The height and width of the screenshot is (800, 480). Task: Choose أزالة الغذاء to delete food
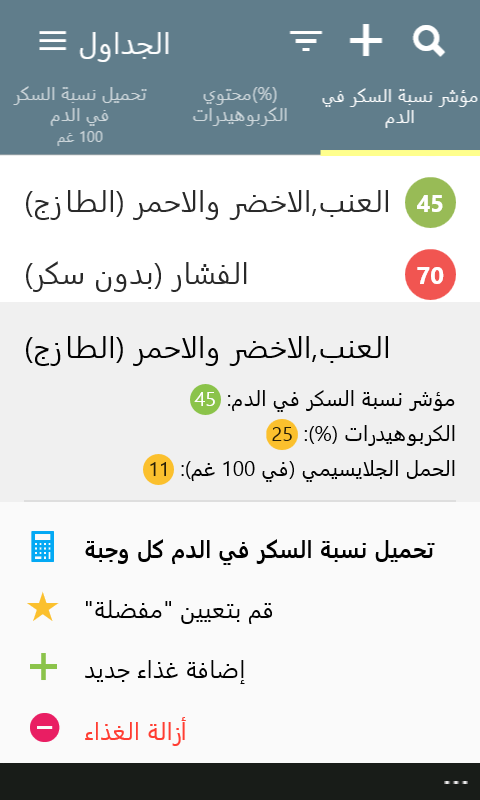[240, 730]
